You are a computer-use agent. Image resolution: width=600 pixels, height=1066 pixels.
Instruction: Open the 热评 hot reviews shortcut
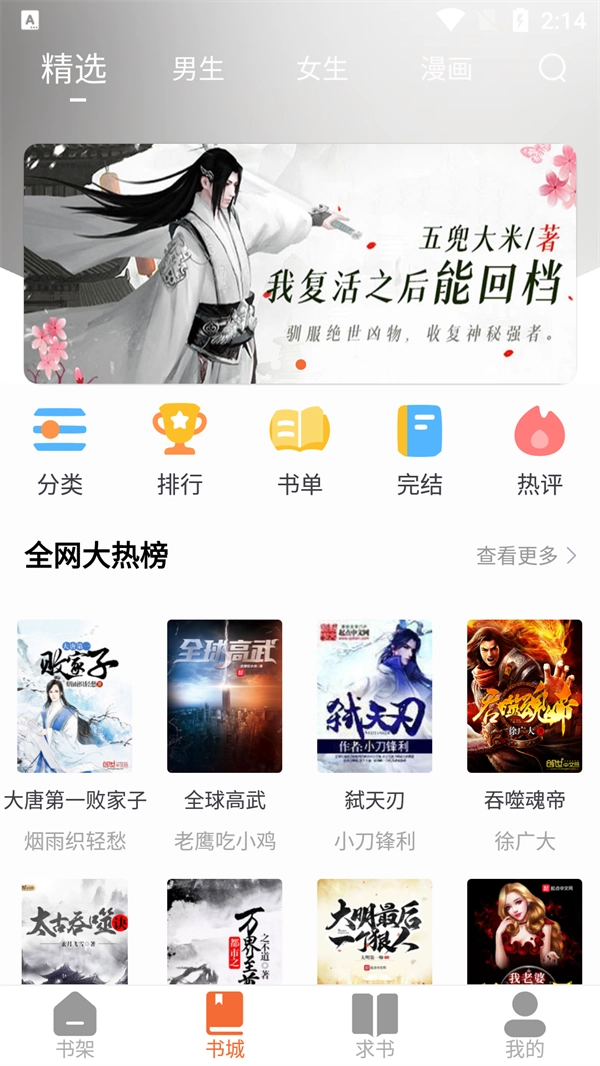pos(540,450)
